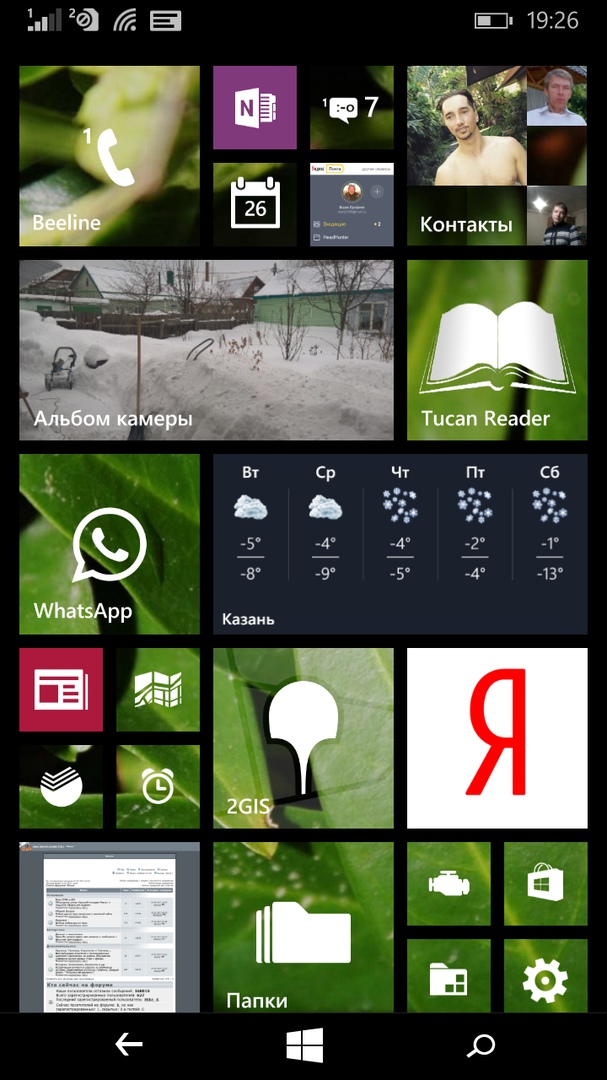The height and width of the screenshot is (1080, 607).
Task: Open the Store shopping bag tile
Action: pyautogui.click(x=545, y=883)
